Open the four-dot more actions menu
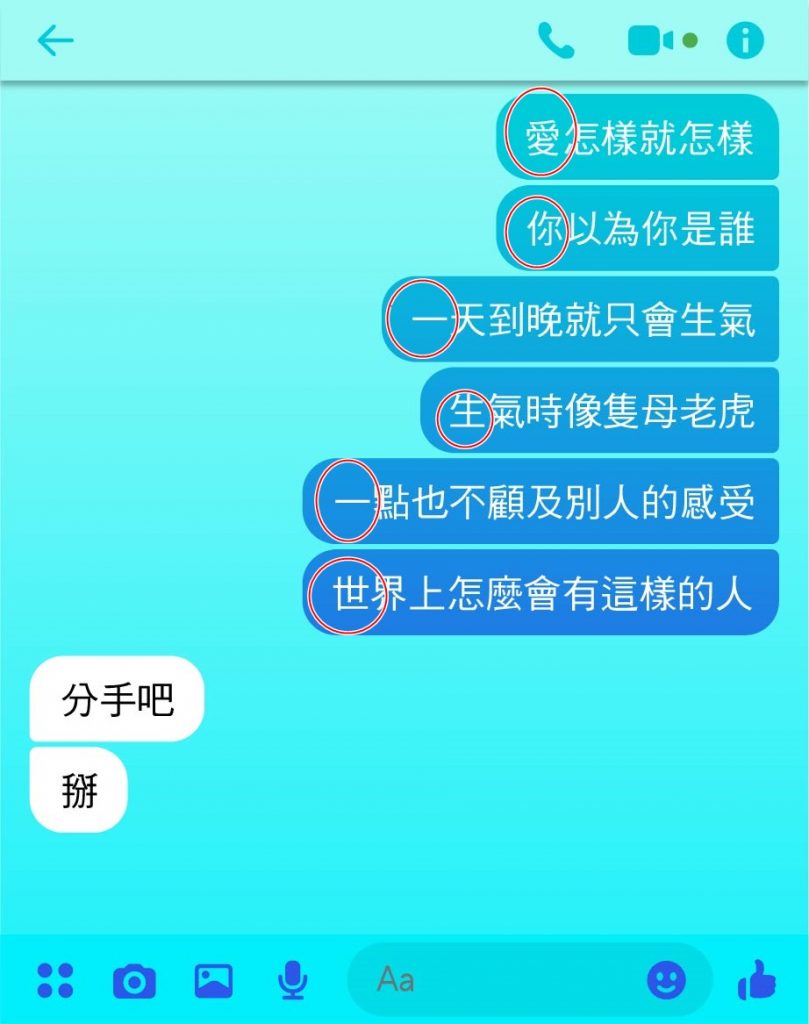 (55, 980)
